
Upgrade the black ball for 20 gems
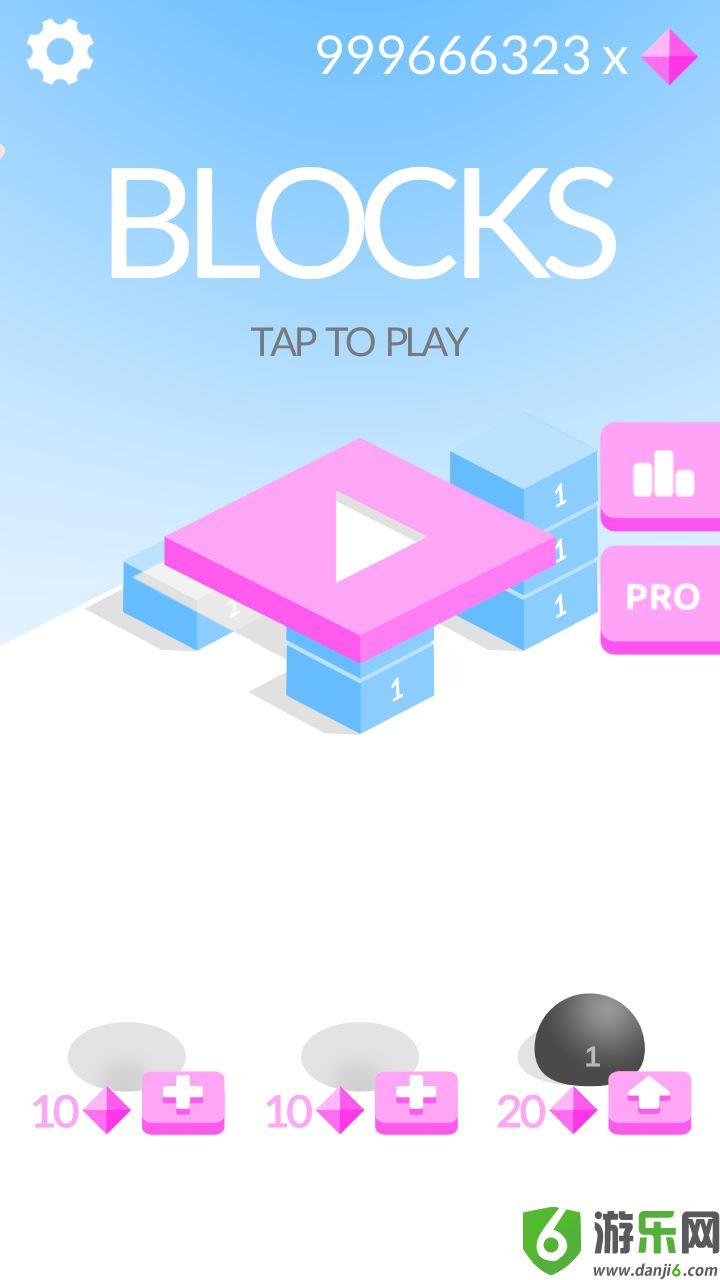[649, 1100]
